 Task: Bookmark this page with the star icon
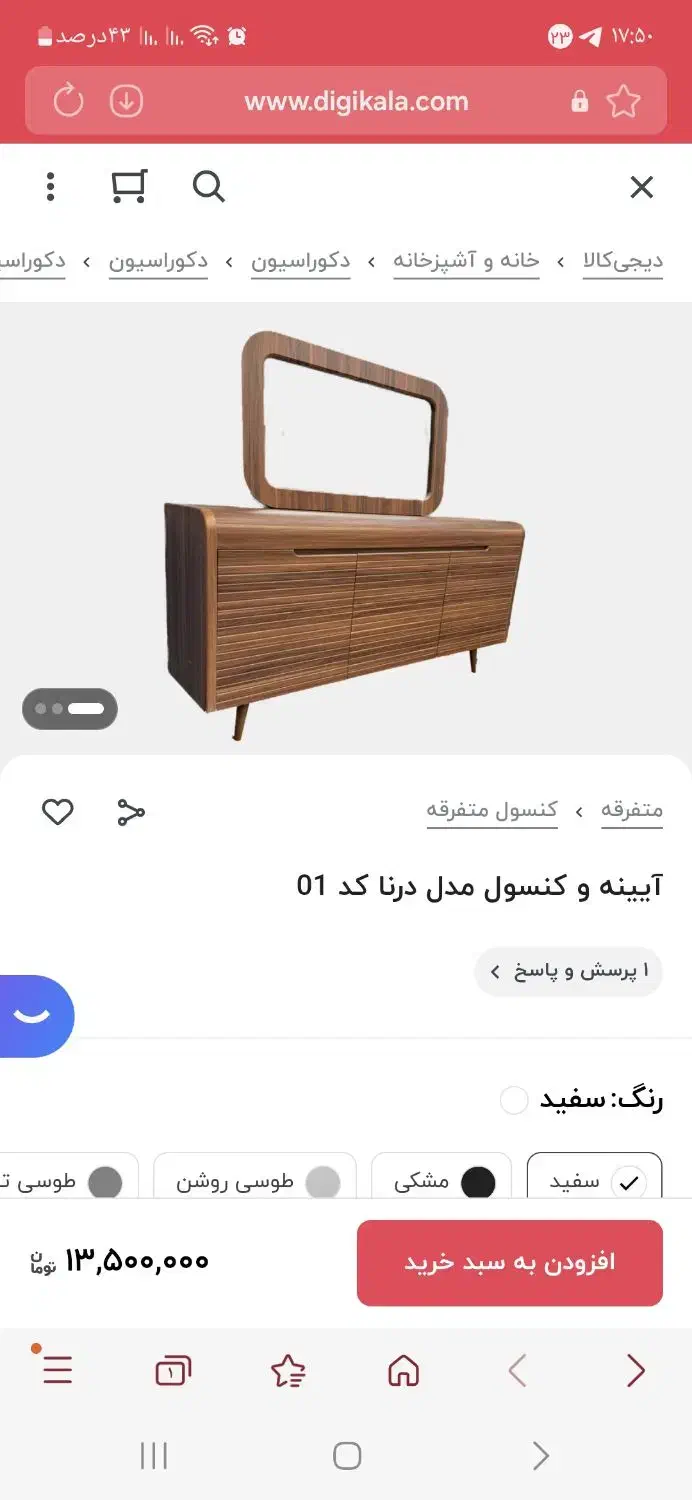pyautogui.click(x=623, y=101)
